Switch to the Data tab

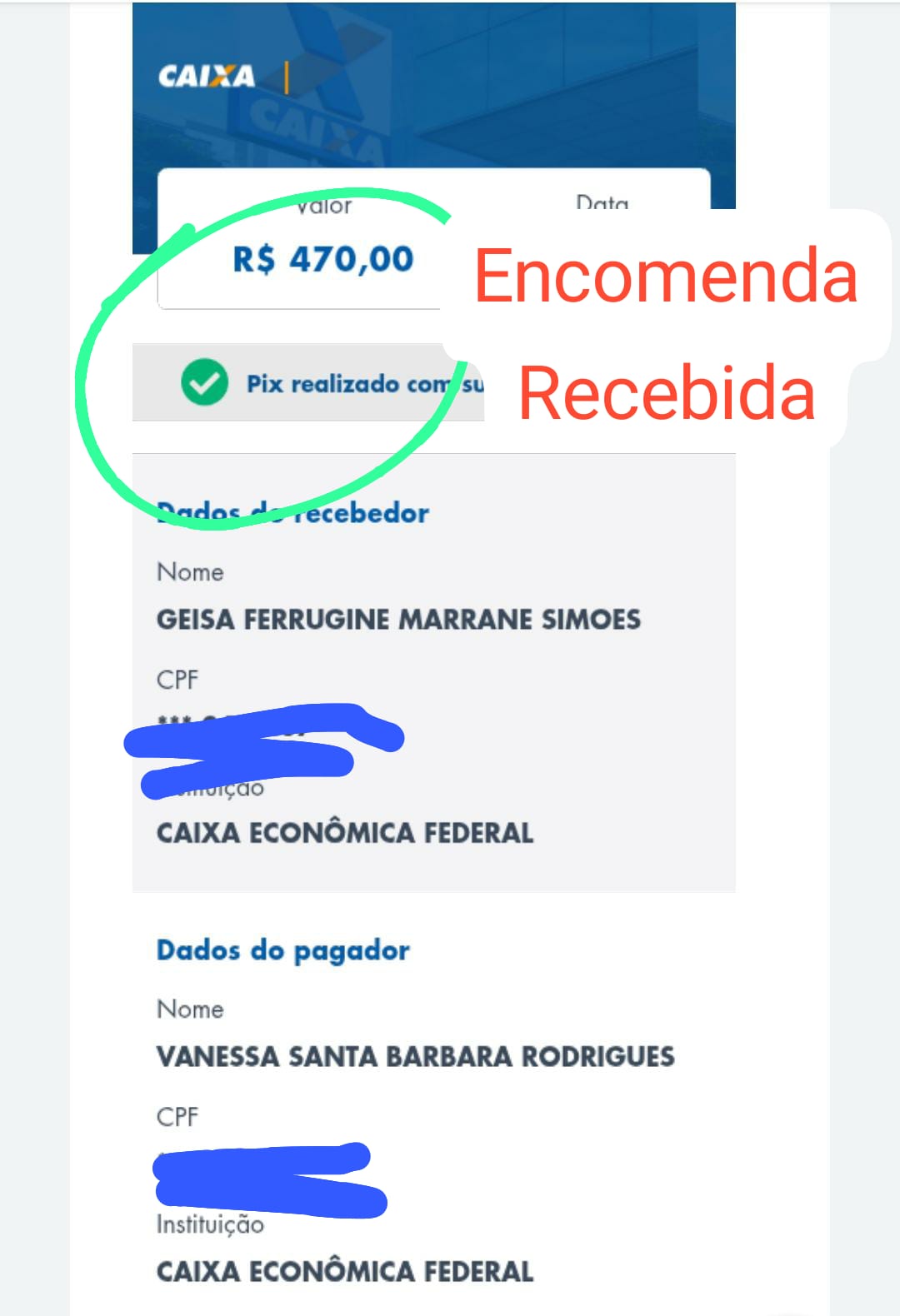(x=601, y=202)
